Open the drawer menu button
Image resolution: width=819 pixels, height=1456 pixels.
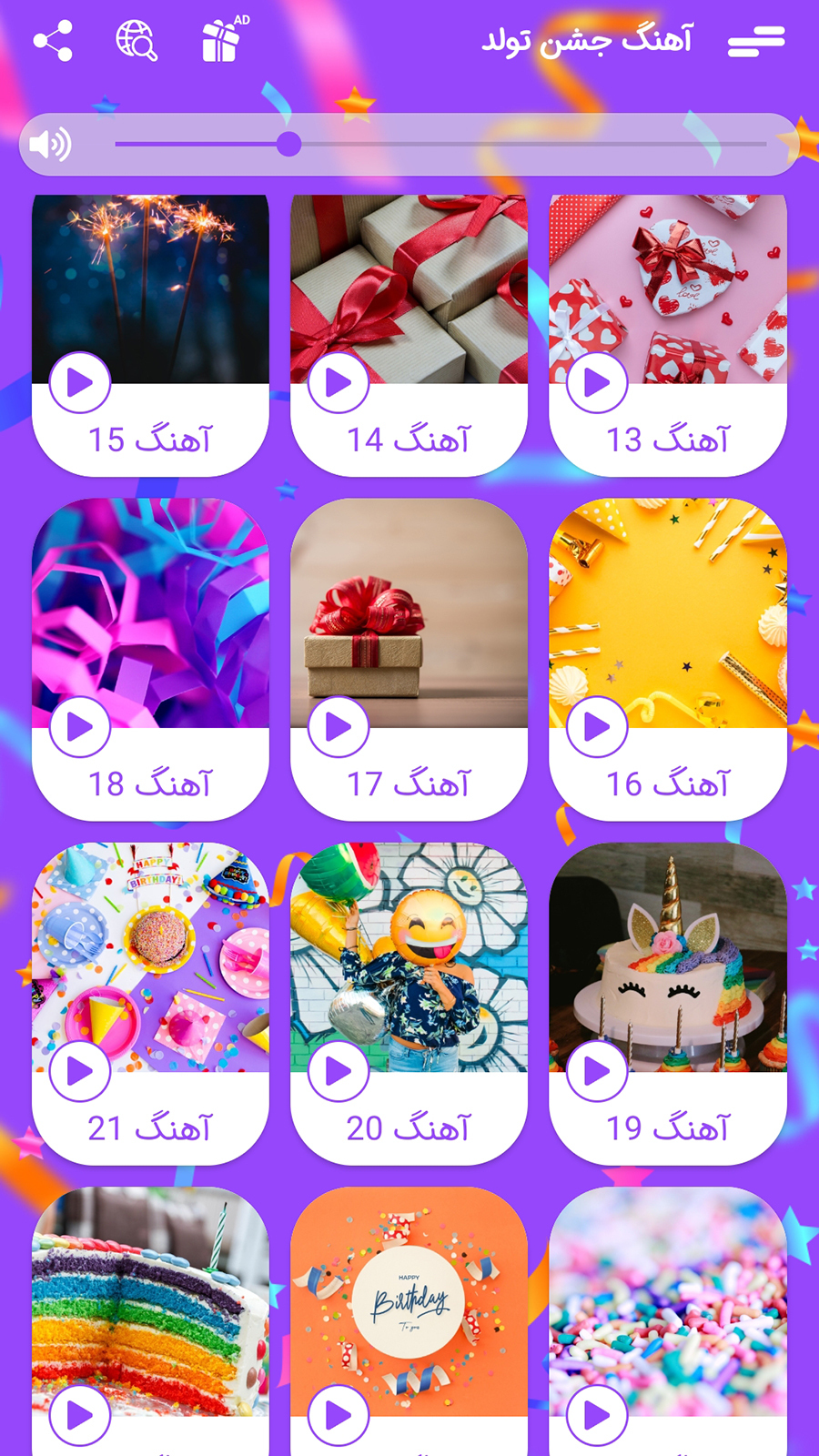[x=756, y=41]
